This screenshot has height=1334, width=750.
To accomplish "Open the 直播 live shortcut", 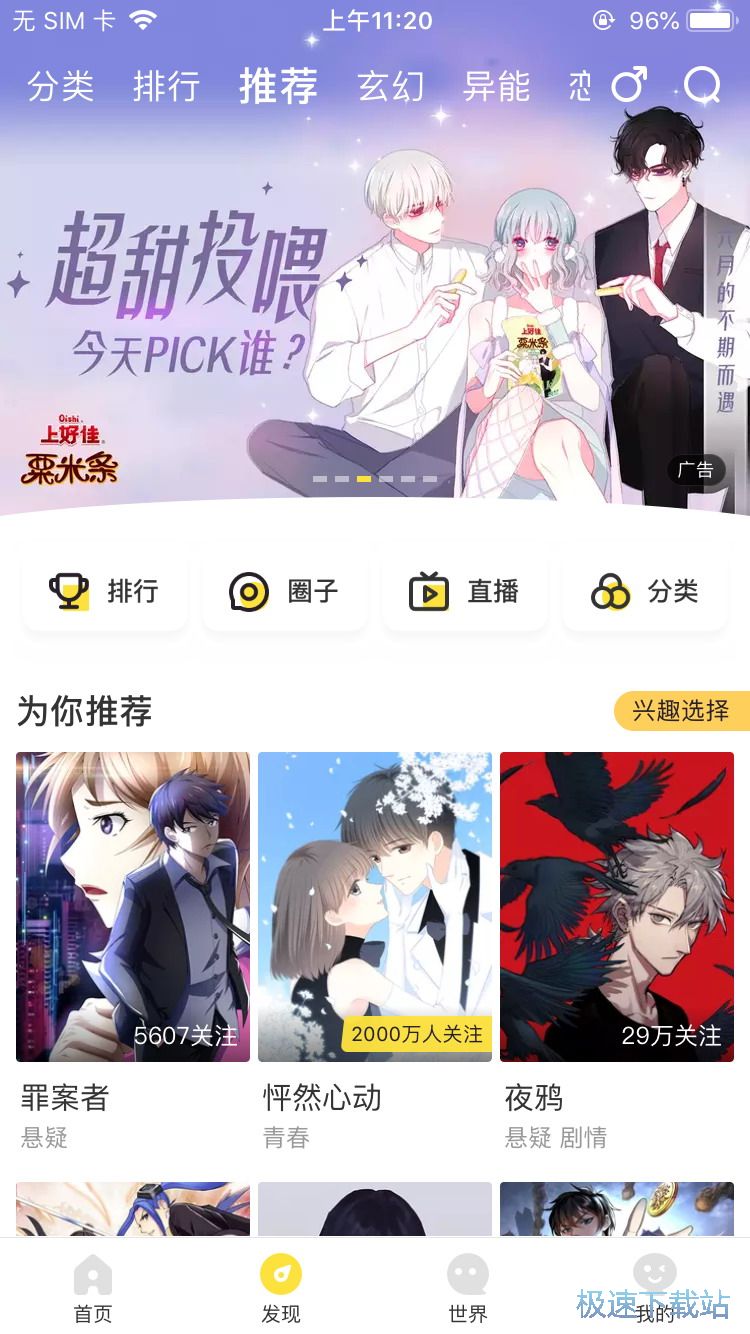I will (x=465, y=592).
